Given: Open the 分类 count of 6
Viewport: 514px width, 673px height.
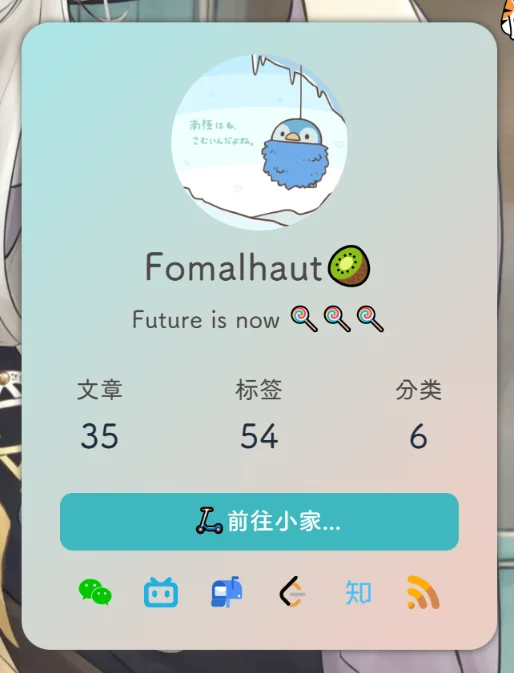Looking at the screenshot, I should point(418,414).
